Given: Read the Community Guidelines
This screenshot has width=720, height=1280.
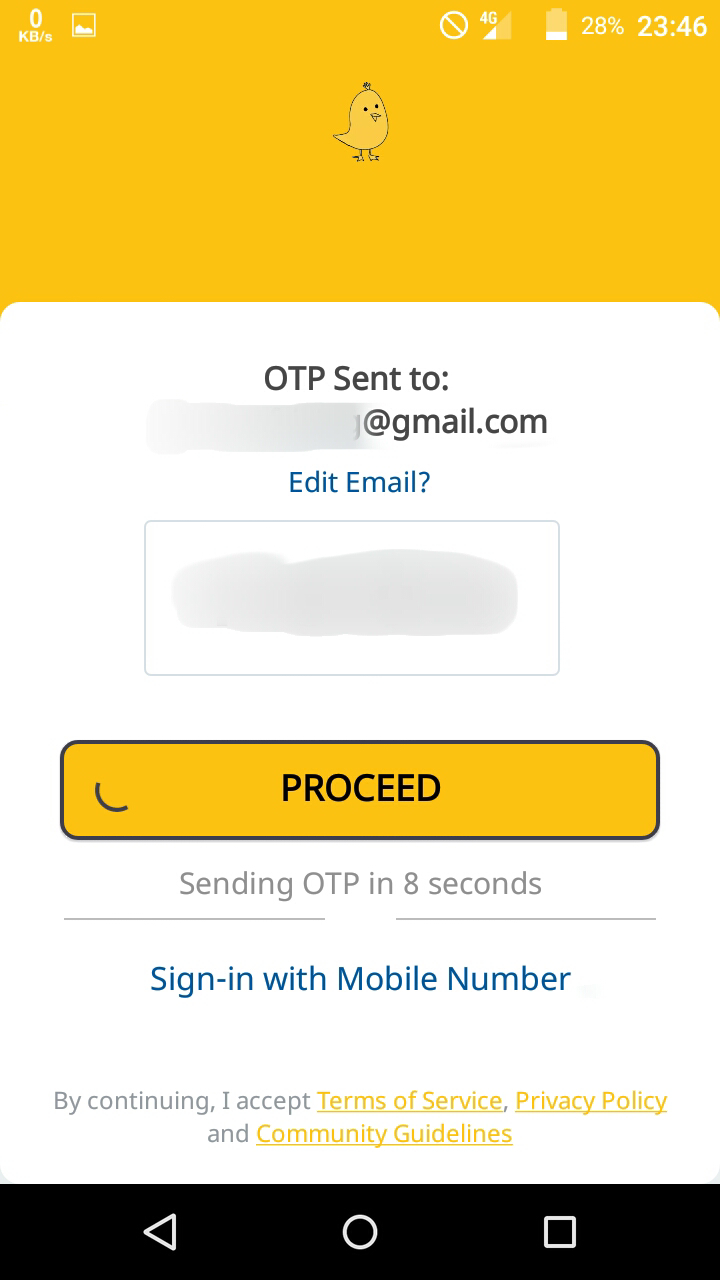Looking at the screenshot, I should point(384,1134).
